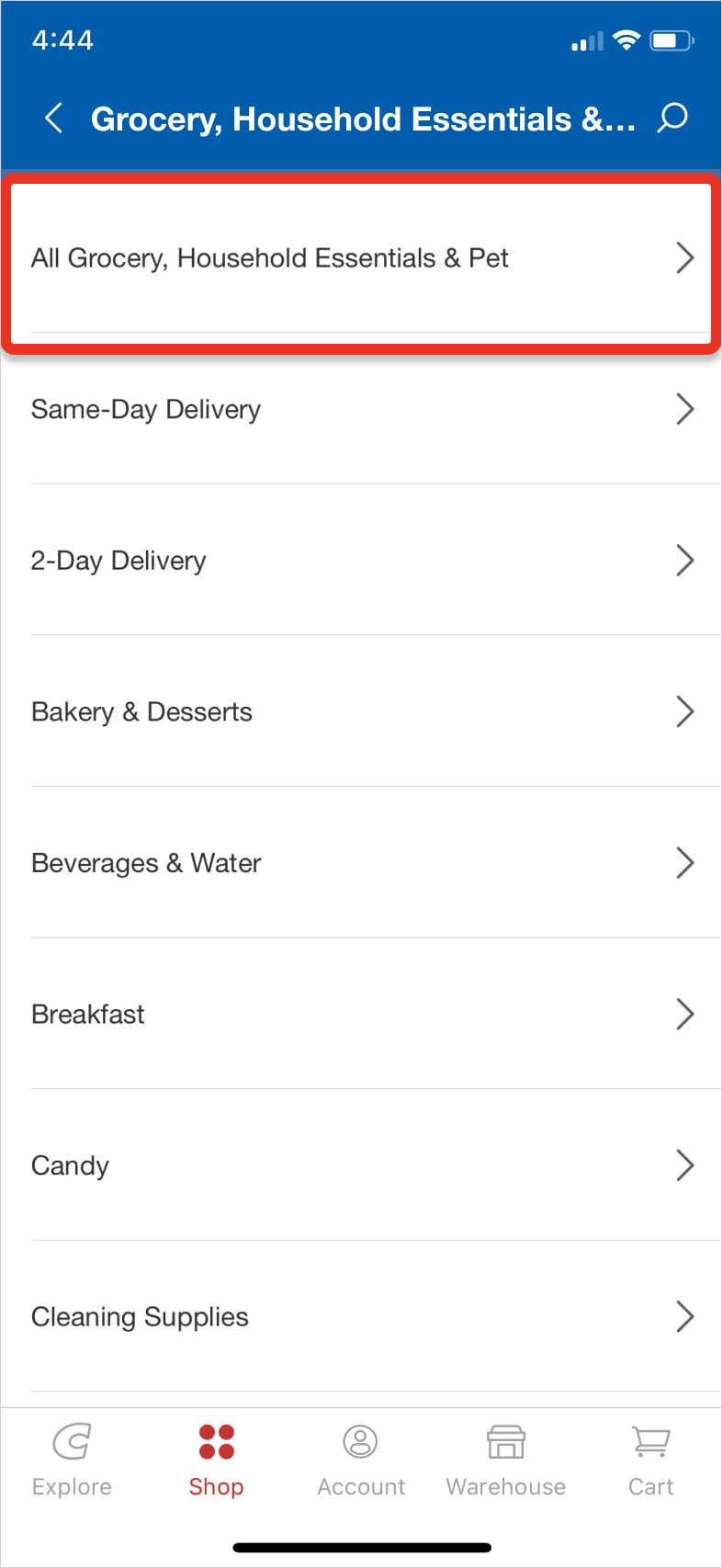The width and height of the screenshot is (722, 1568).
Task: Browse Bakery & Desserts
Action: (x=361, y=711)
